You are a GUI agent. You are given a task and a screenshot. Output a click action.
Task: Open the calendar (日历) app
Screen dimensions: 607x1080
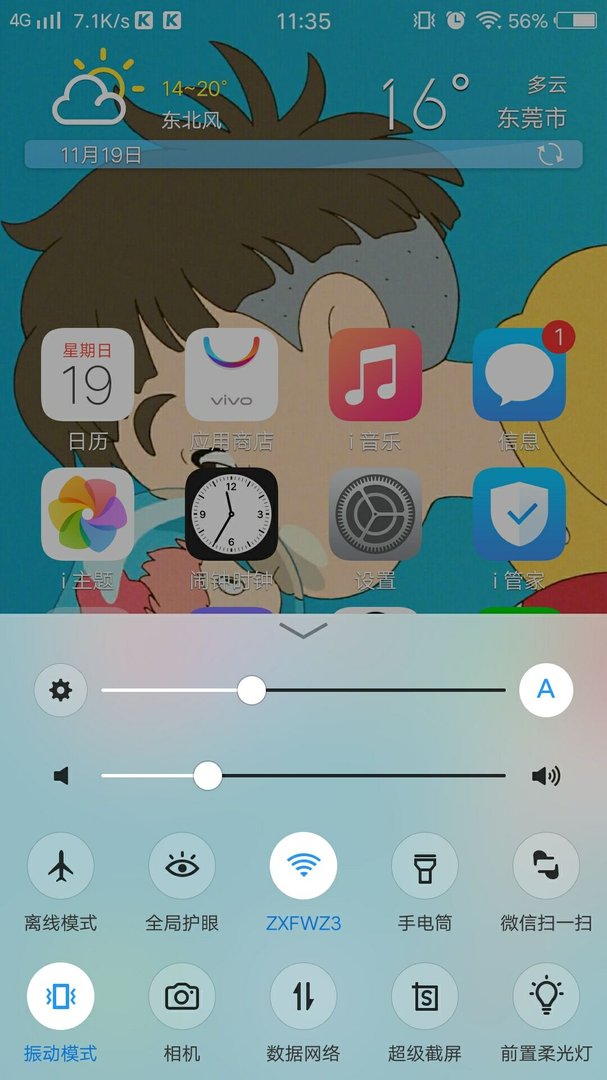tap(87, 375)
